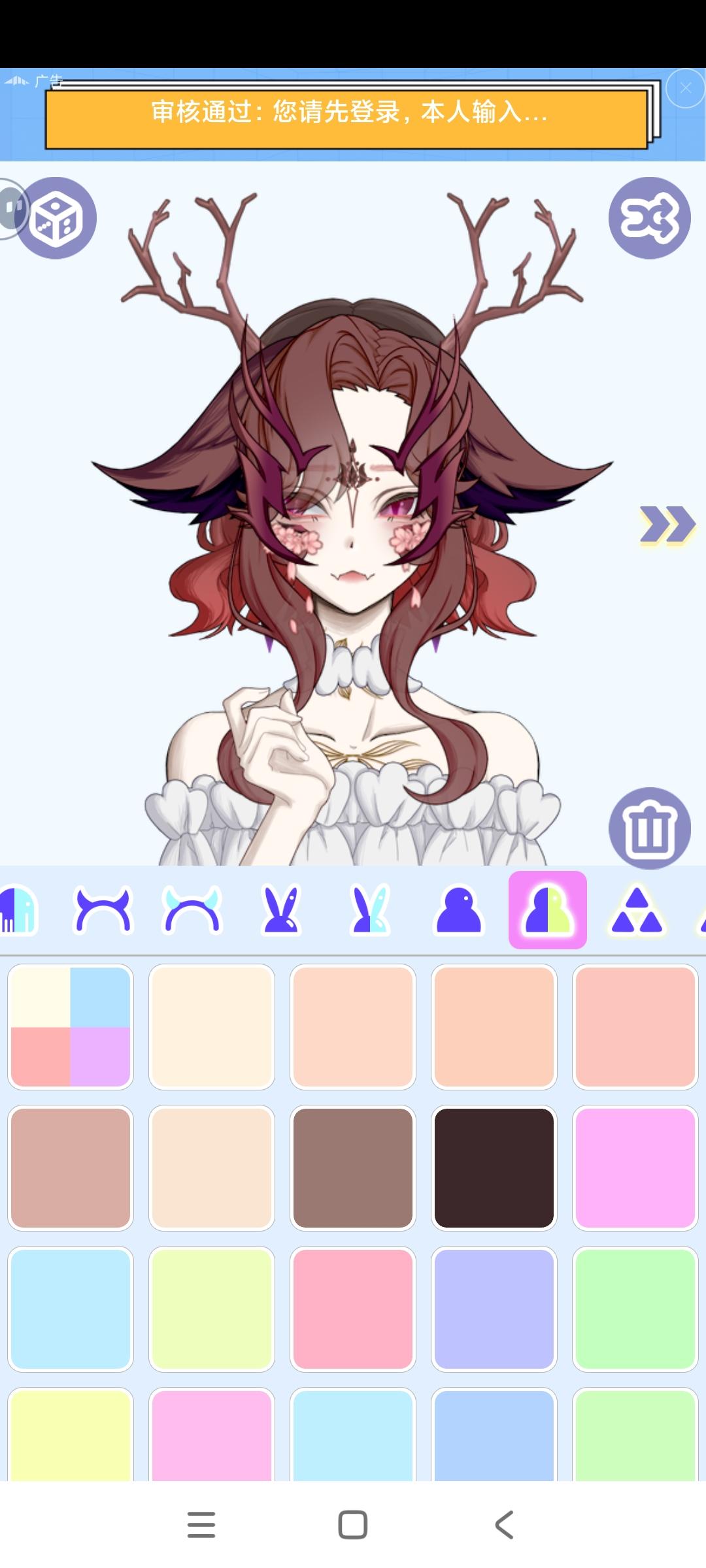Select the two-tone bunny ears category icon
Screen dimensions: 706x1568
click(369, 909)
